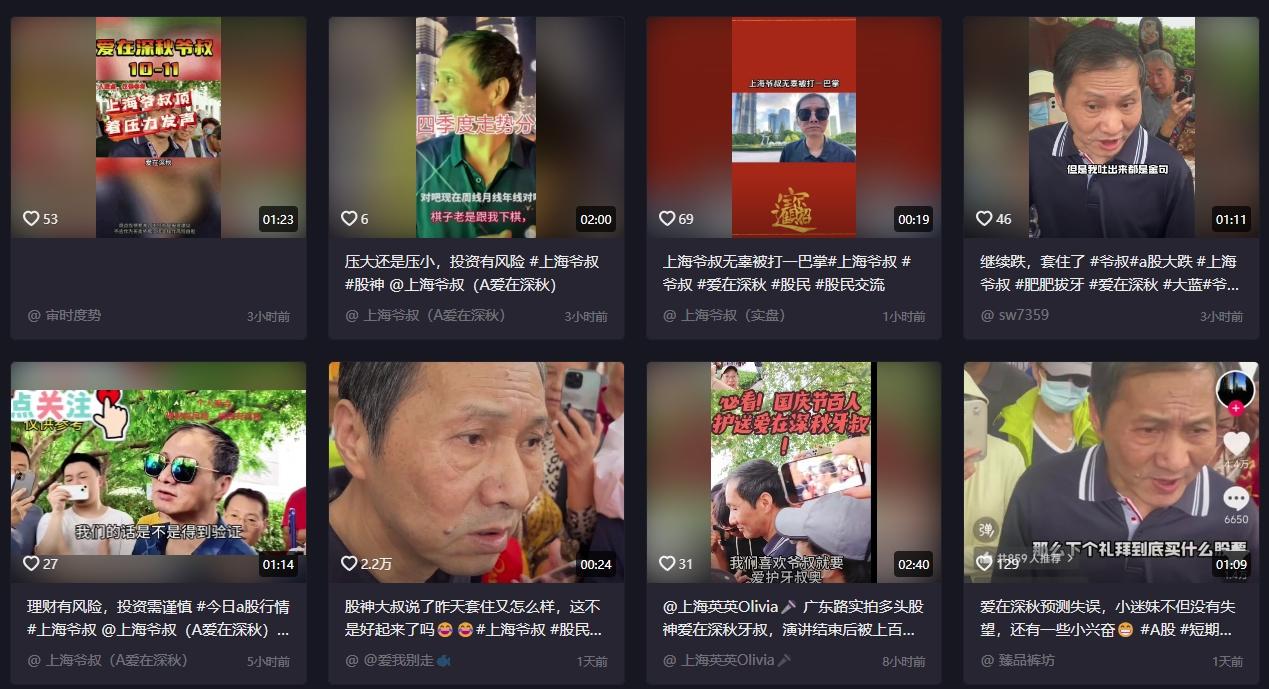Screen dimensions: 1269x689
Task: Open author @上海爷叔（A爱在深秋） under the 压大还是压小 video
Action: pos(426,316)
